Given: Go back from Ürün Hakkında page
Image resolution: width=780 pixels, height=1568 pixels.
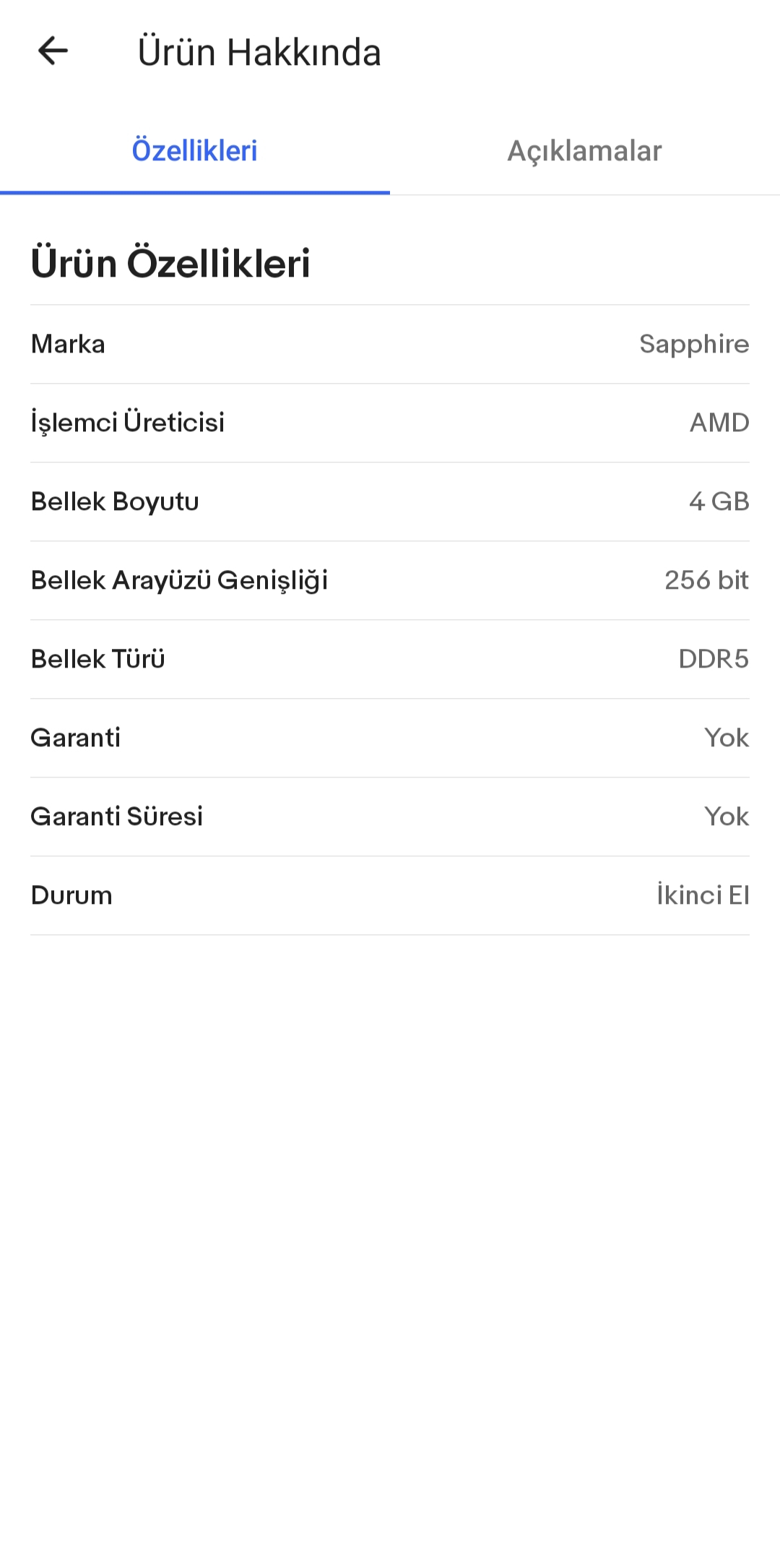Looking at the screenshot, I should coord(53,51).
